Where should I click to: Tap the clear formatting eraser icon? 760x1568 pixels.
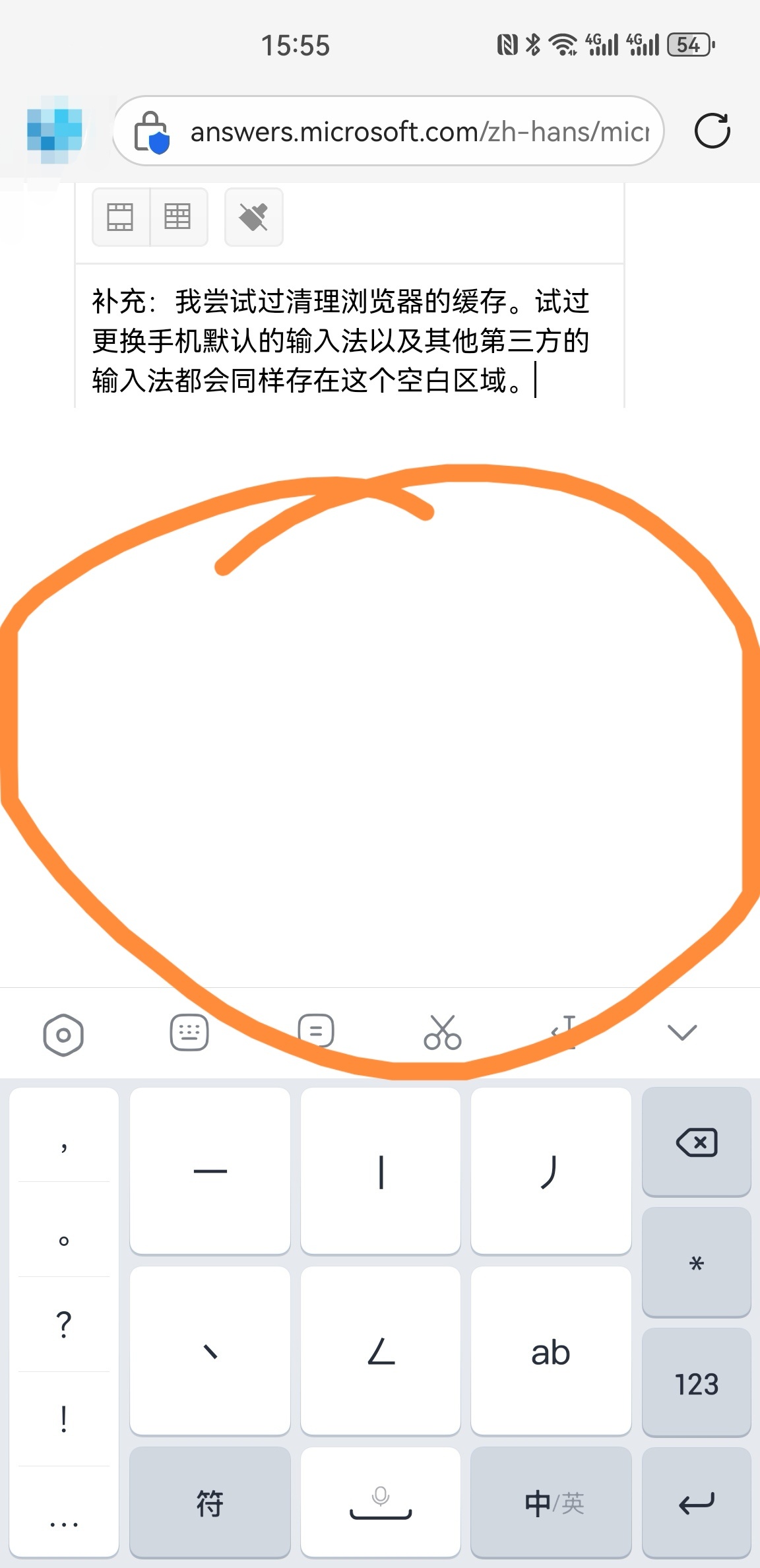[254, 217]
